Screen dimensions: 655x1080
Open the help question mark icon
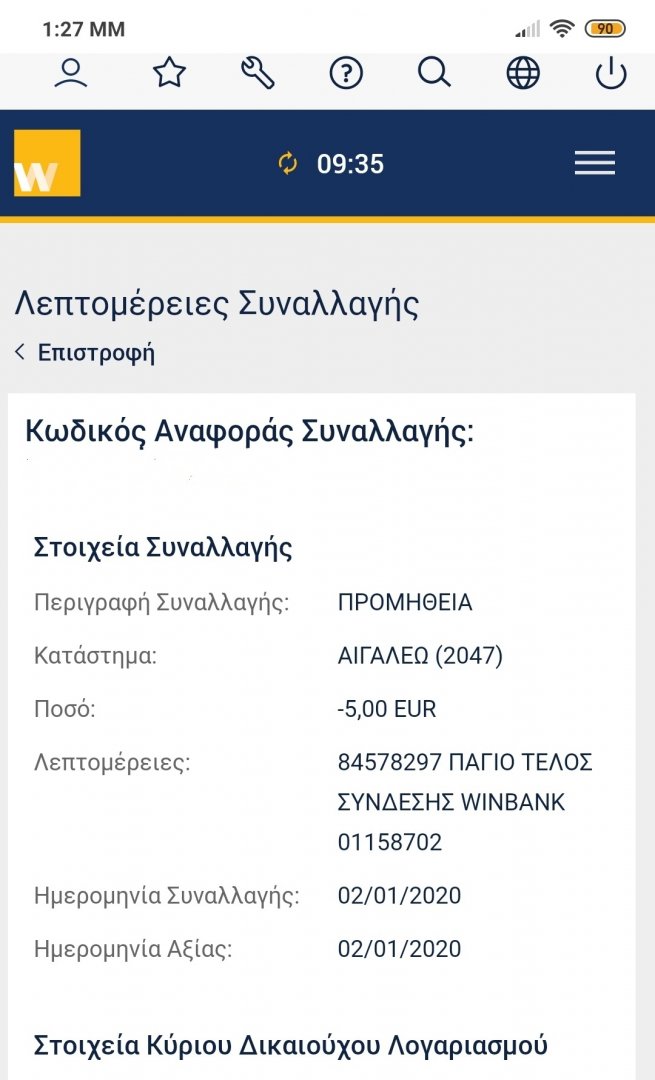[346, 74]
